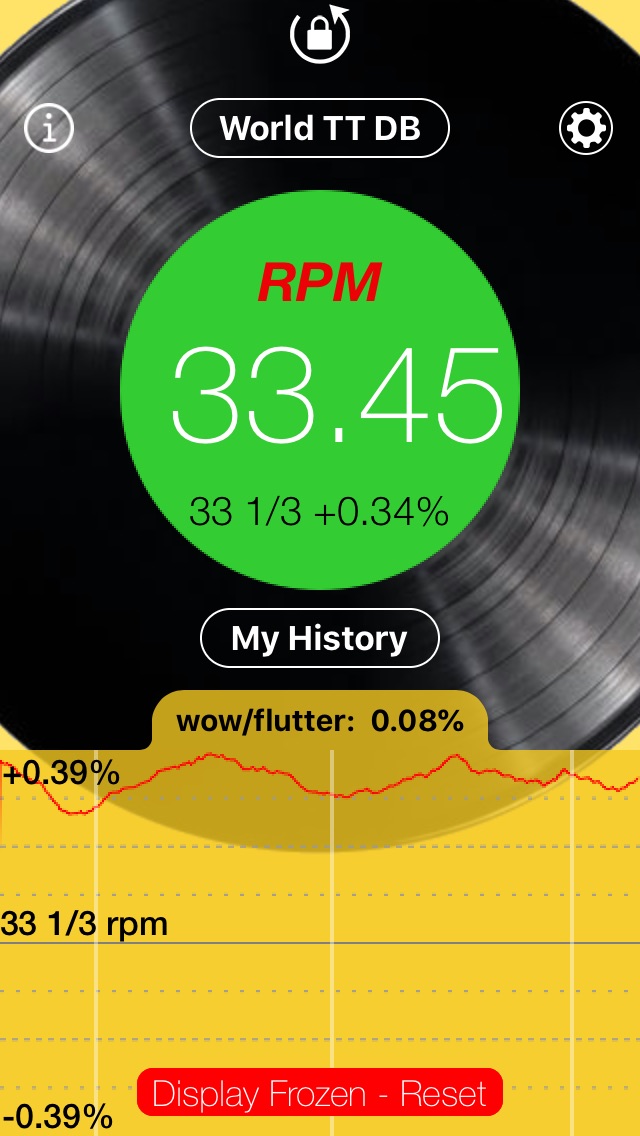Open the info icon
Viewport: 640px width, 1136px height.
tap(50, 128)
